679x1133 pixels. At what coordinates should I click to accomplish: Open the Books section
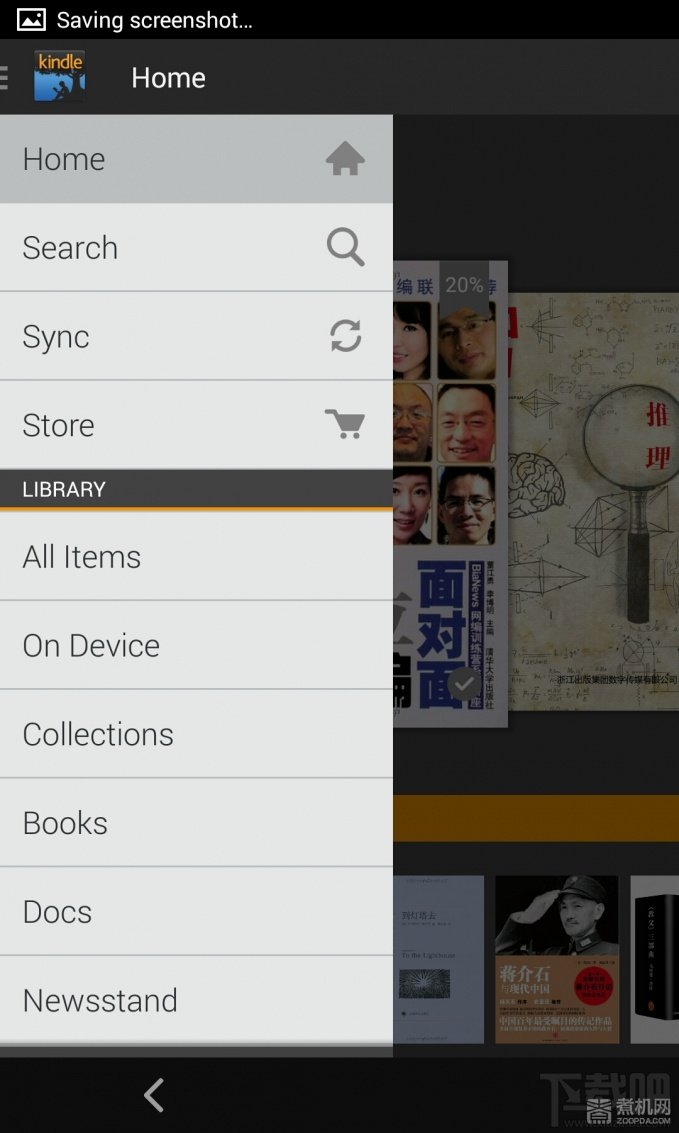point(196,824)
